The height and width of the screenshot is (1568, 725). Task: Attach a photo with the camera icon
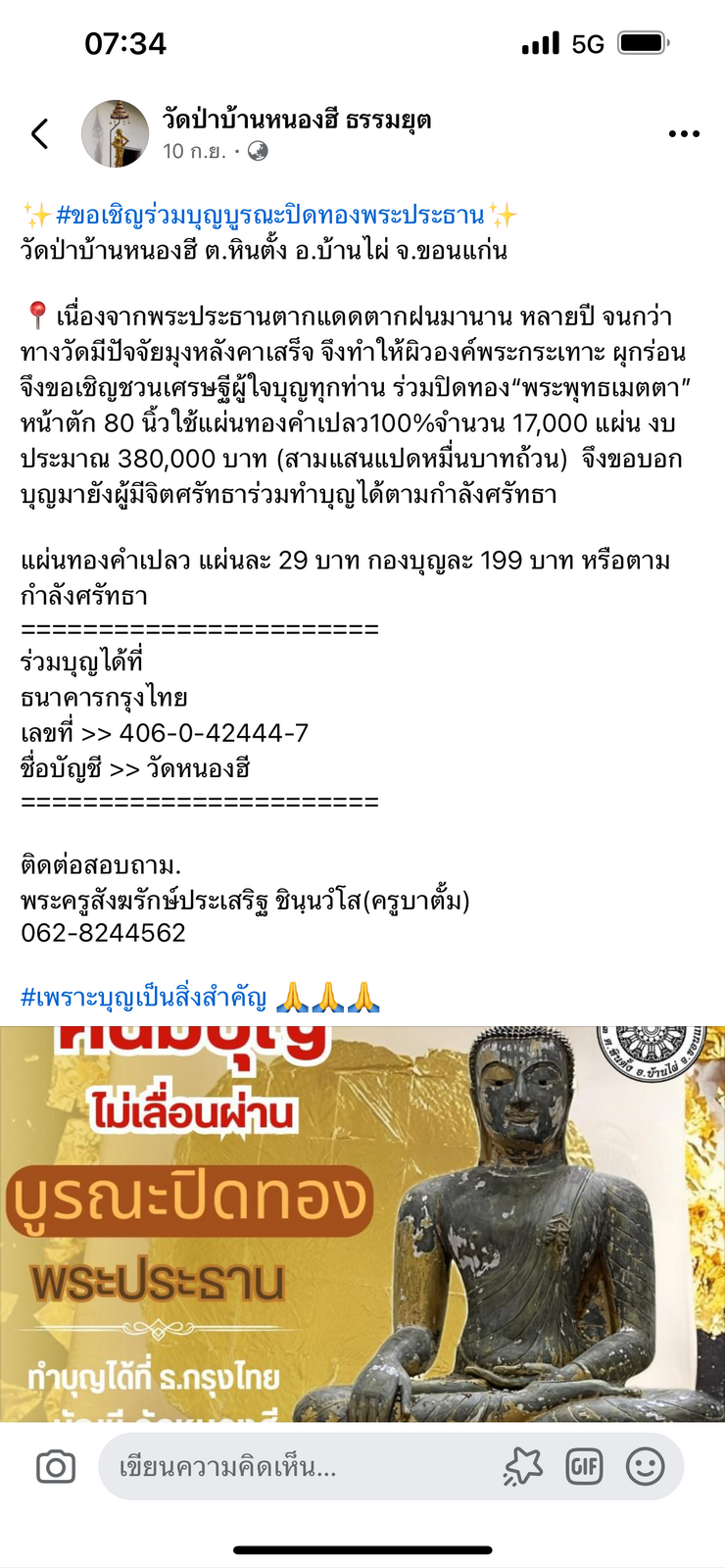coord(56,1467)
